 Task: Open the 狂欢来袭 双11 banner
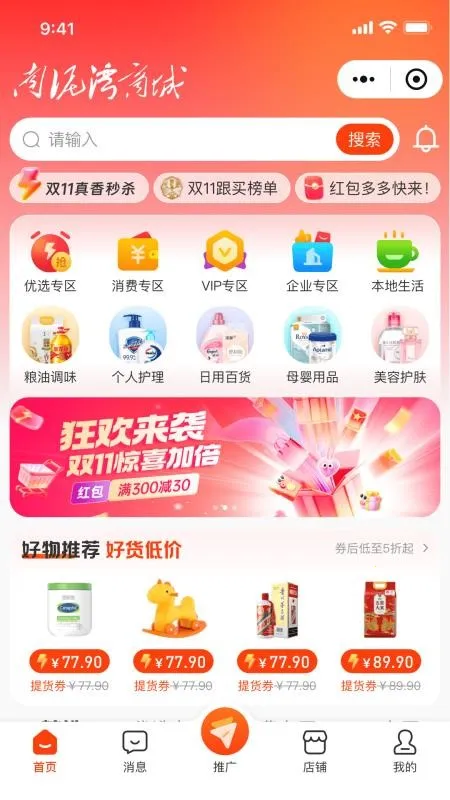[x=225, y=457]
